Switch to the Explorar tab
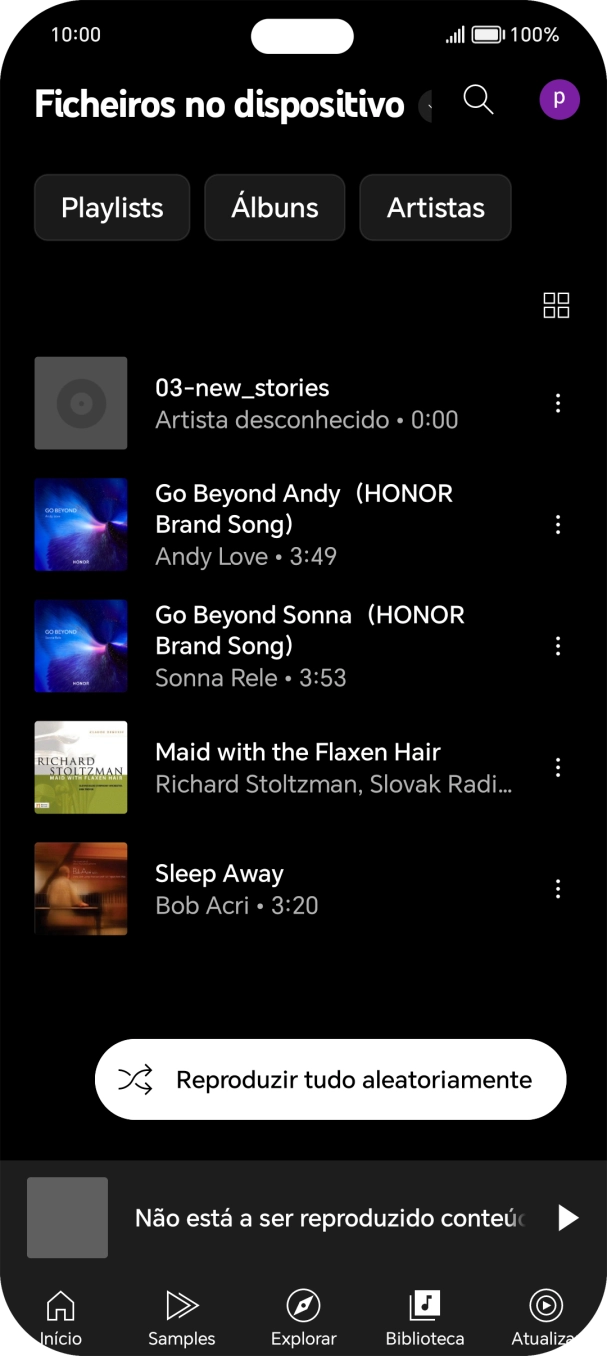607x1356 pixels. pyautogui.click(x=303, y=1317)
